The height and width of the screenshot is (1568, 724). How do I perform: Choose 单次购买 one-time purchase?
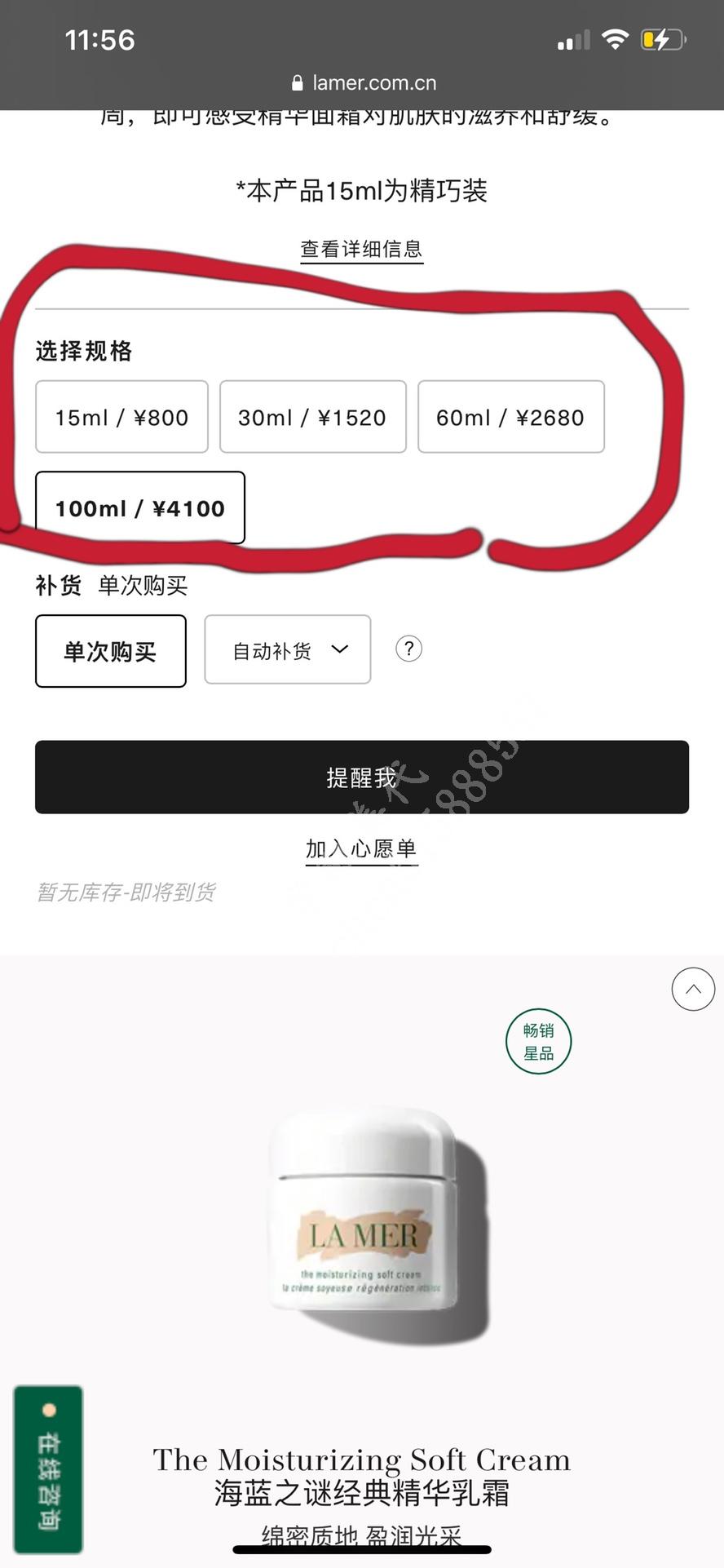click(110, 651)
